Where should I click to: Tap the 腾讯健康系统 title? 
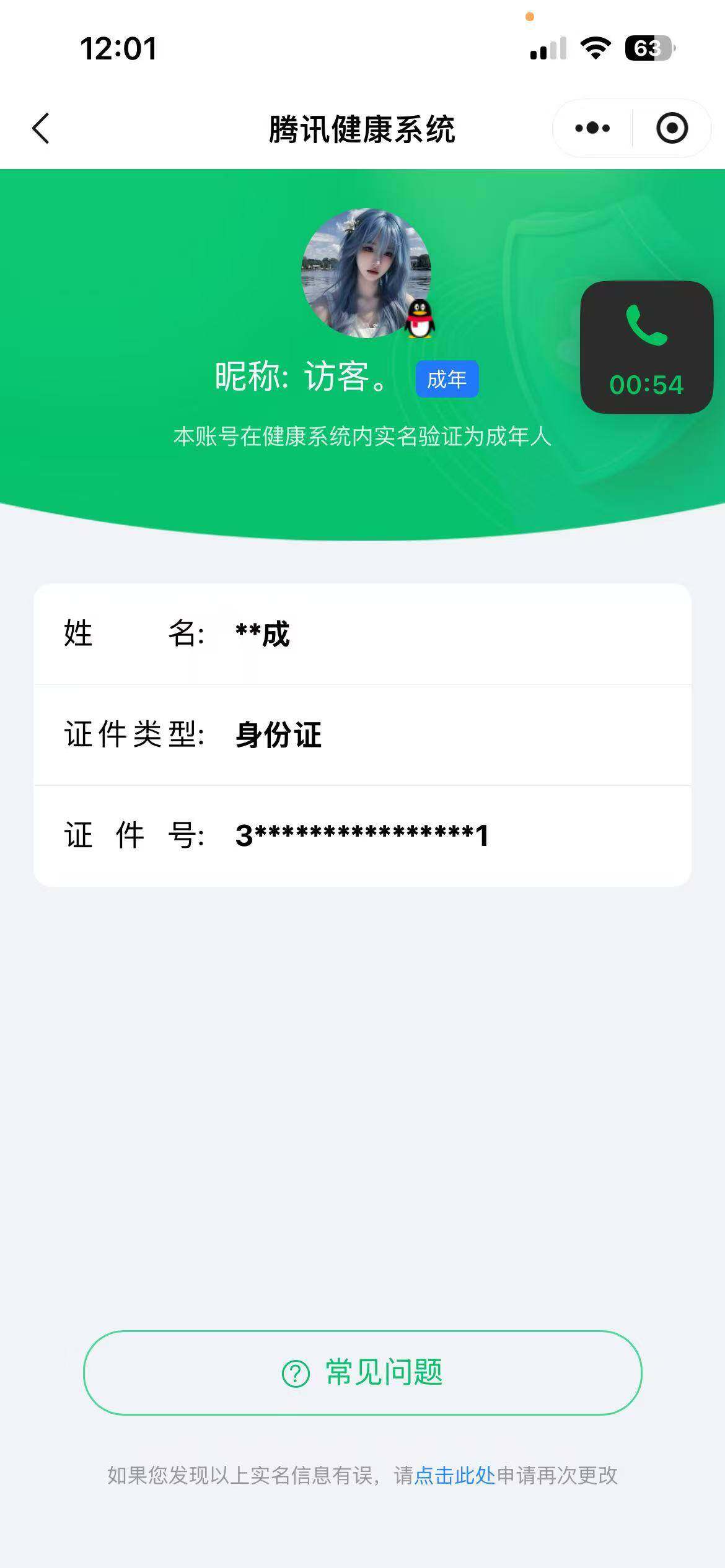coord(362,128)
